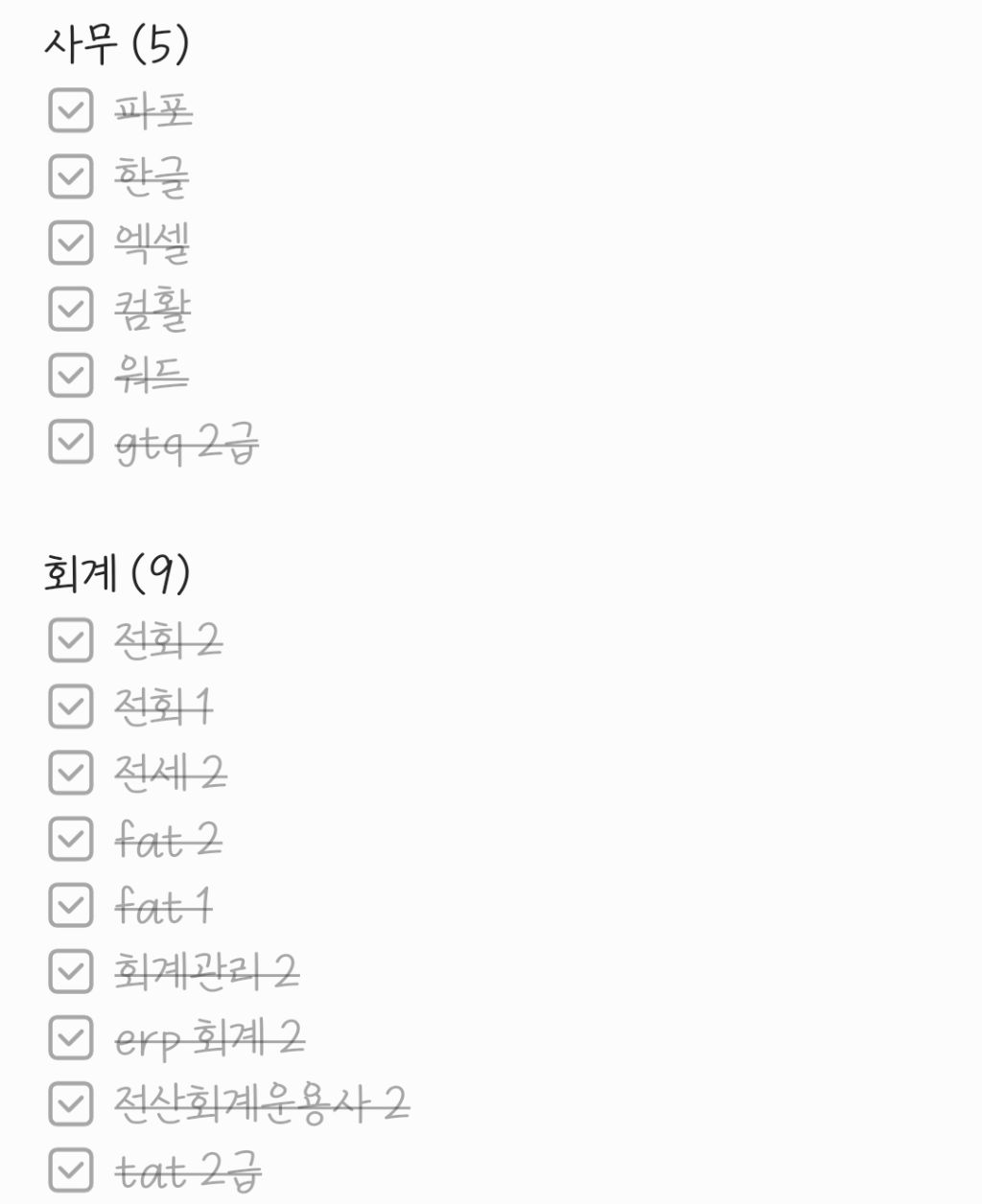Toggle the 워드 checklist item
Screen dimensions: 982x1204
click(x=70, y=375)
